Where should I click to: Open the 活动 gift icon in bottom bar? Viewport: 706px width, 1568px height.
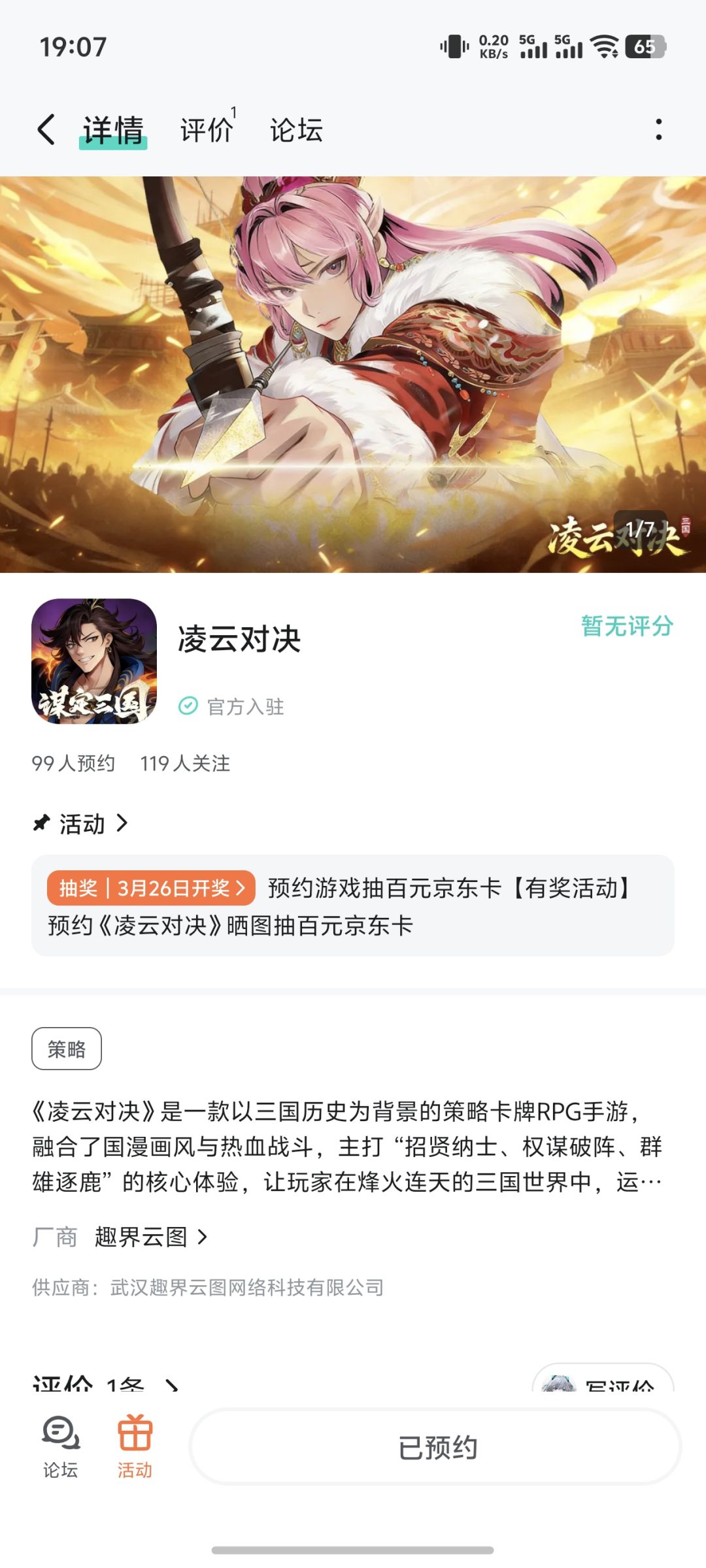click(135, 1447)
